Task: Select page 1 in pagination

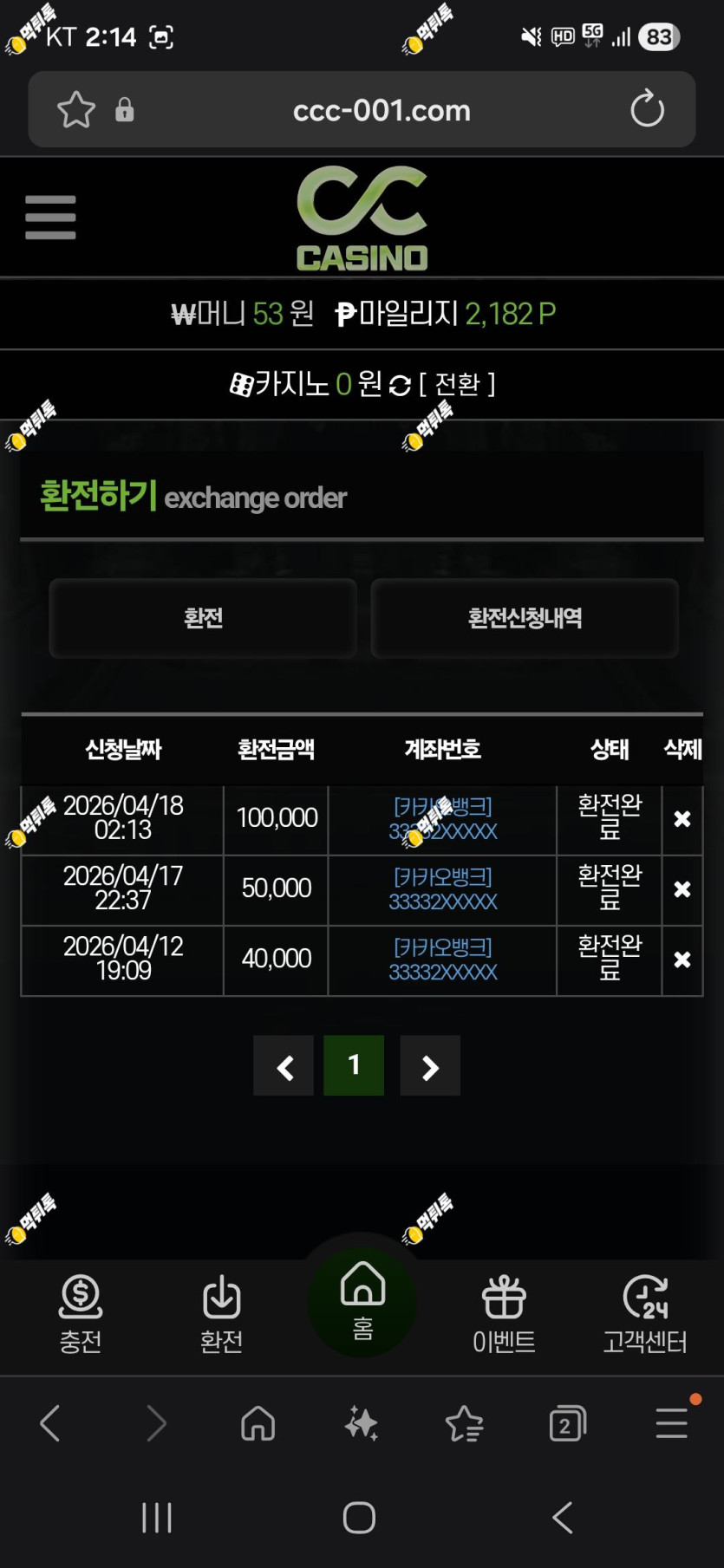Action: click(x=354, y=1065)
